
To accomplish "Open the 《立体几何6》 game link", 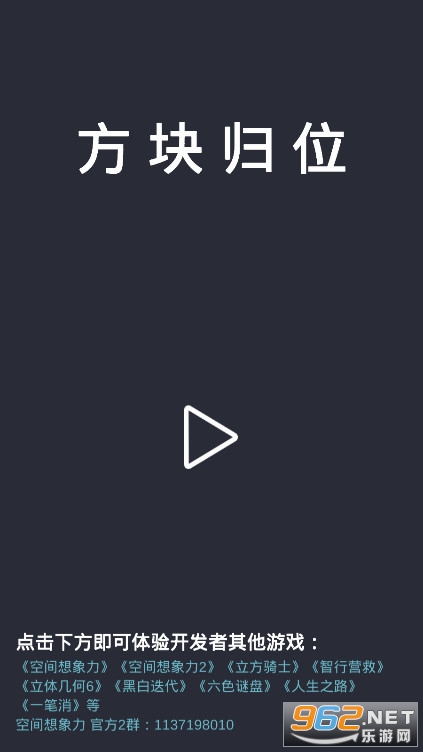I will click(61, 686).
